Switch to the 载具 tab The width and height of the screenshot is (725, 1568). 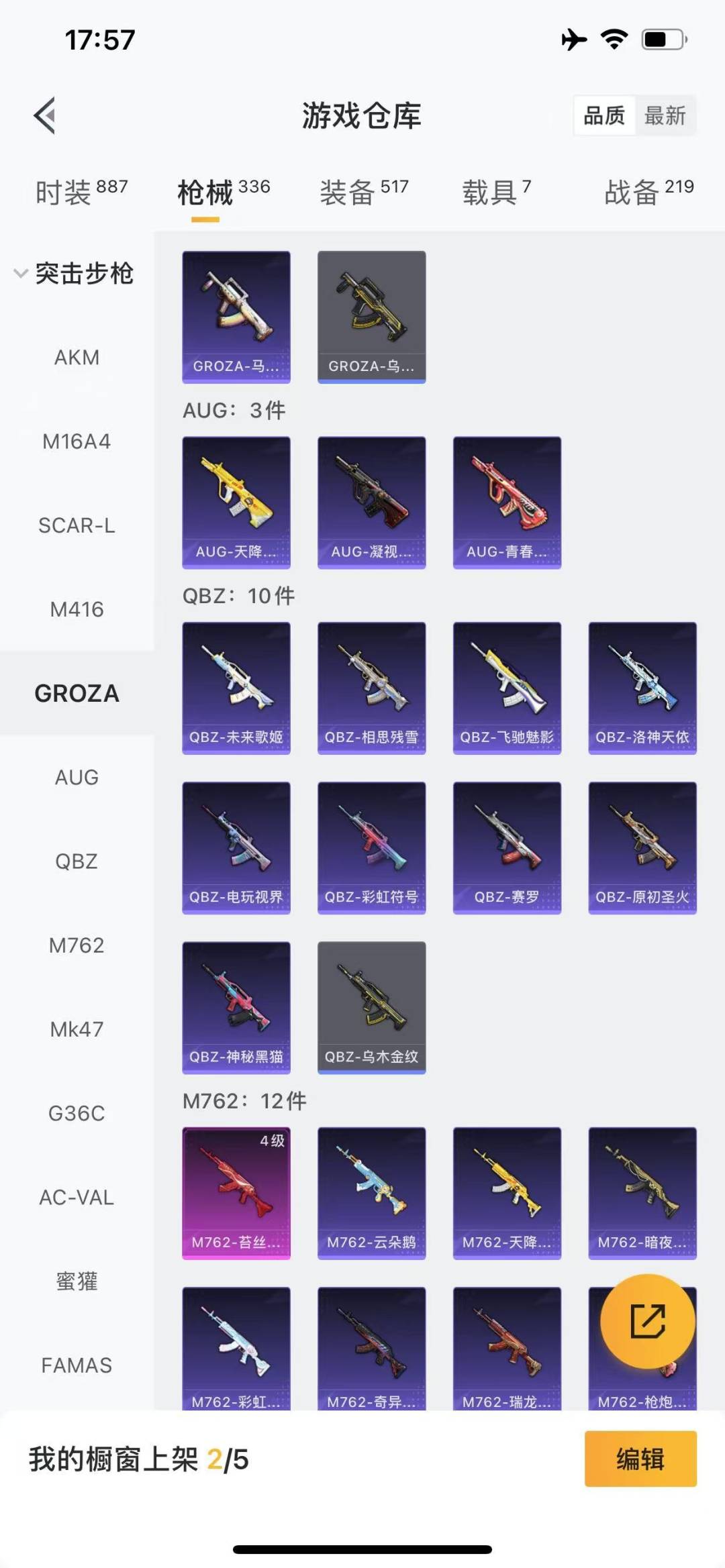tap(495, 192)
